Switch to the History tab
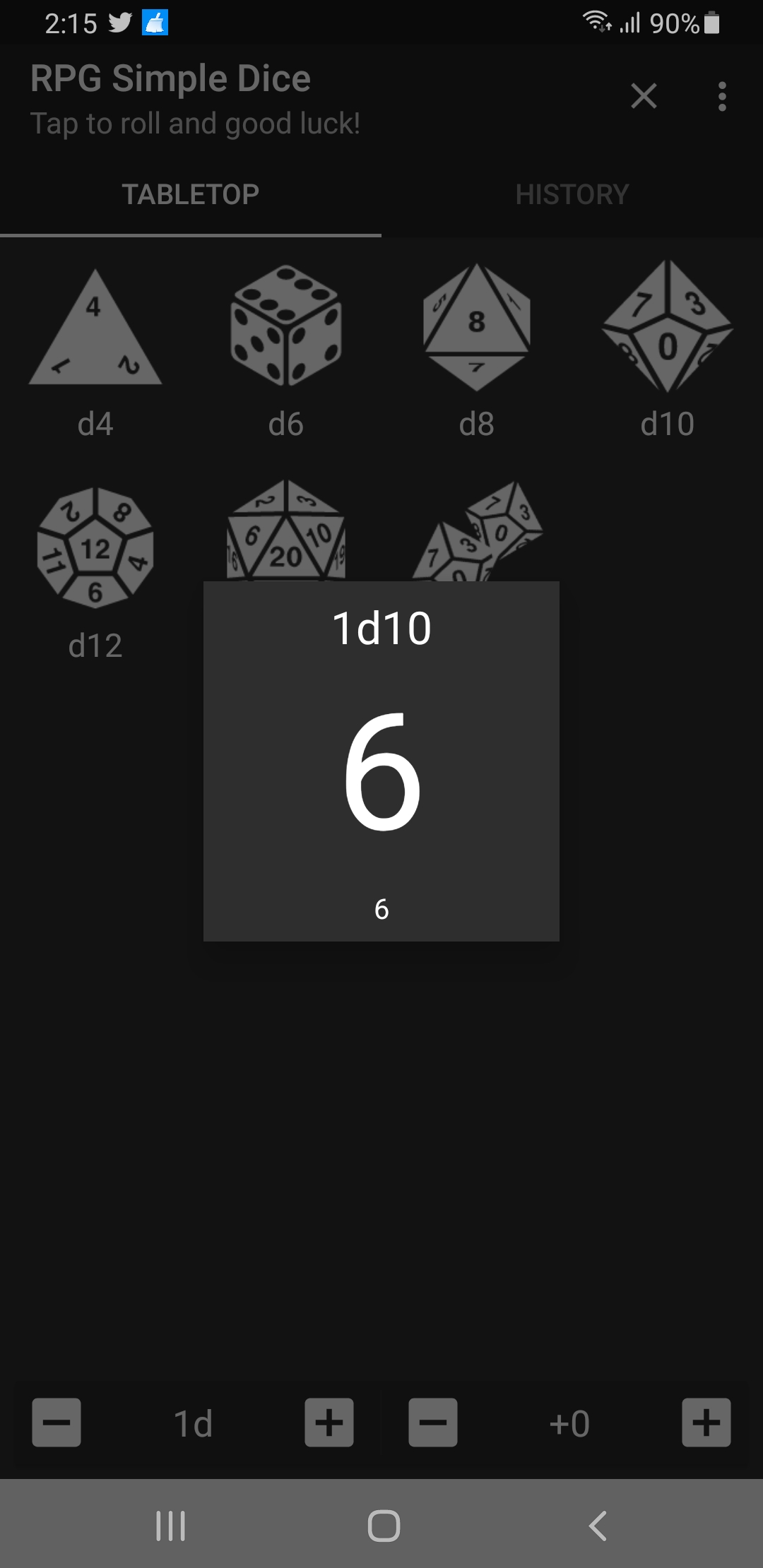This screenshot has height=1568, width=763. click(572, 194)
